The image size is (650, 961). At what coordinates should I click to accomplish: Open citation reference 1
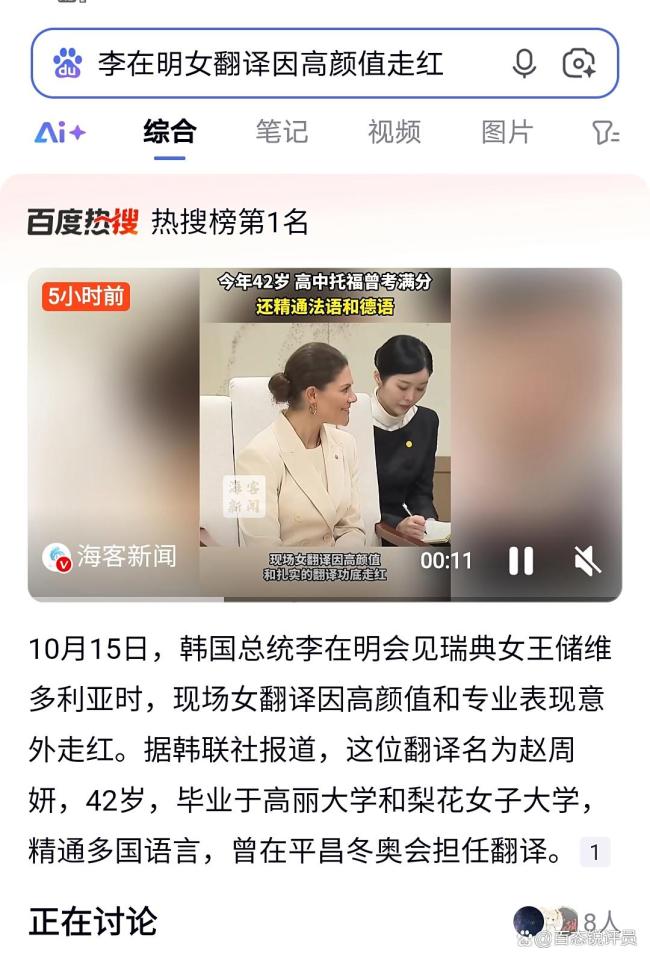(594, 852)
